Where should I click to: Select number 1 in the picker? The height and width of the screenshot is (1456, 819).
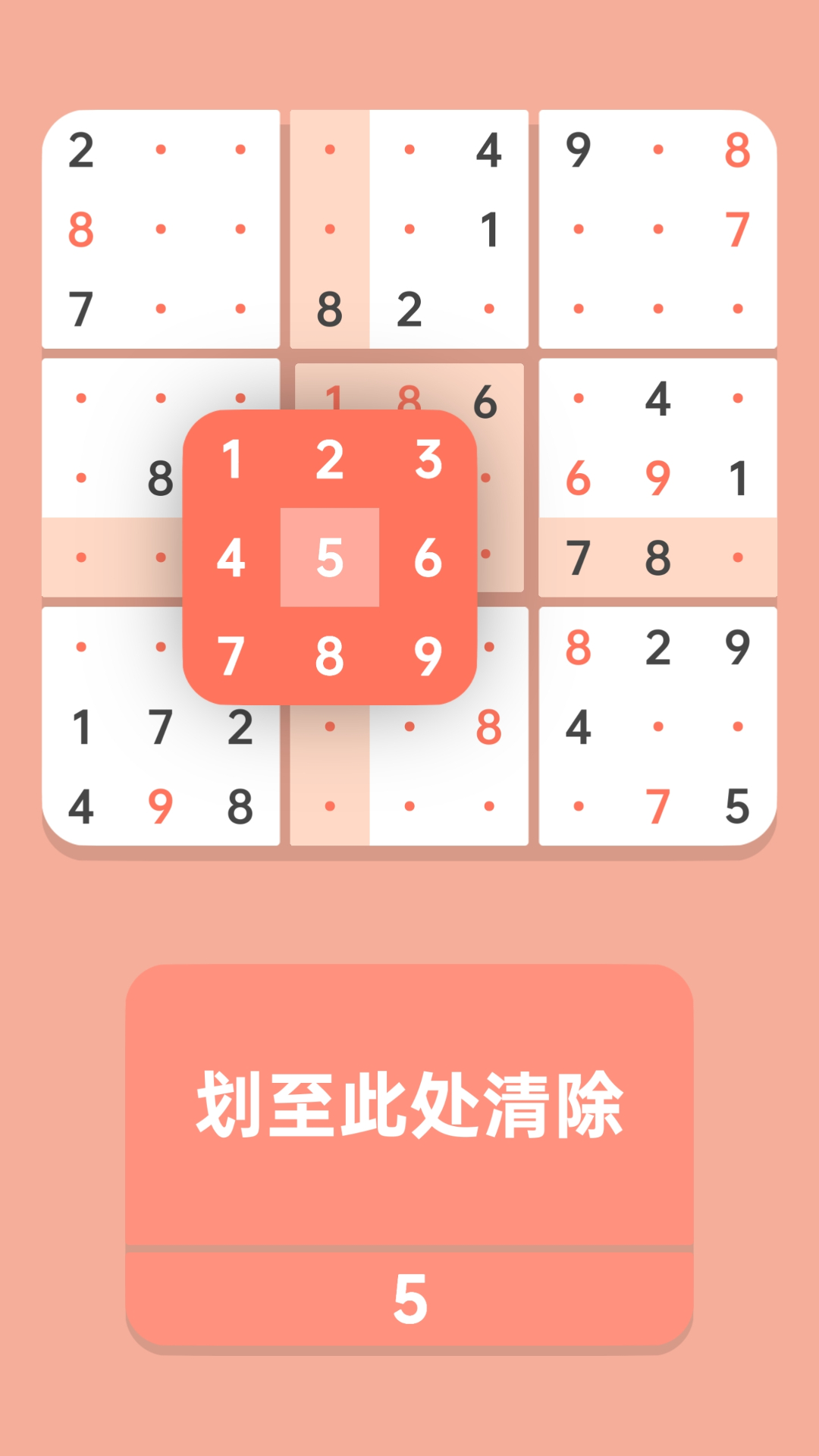pyautogui.click(x=231, y=460)
